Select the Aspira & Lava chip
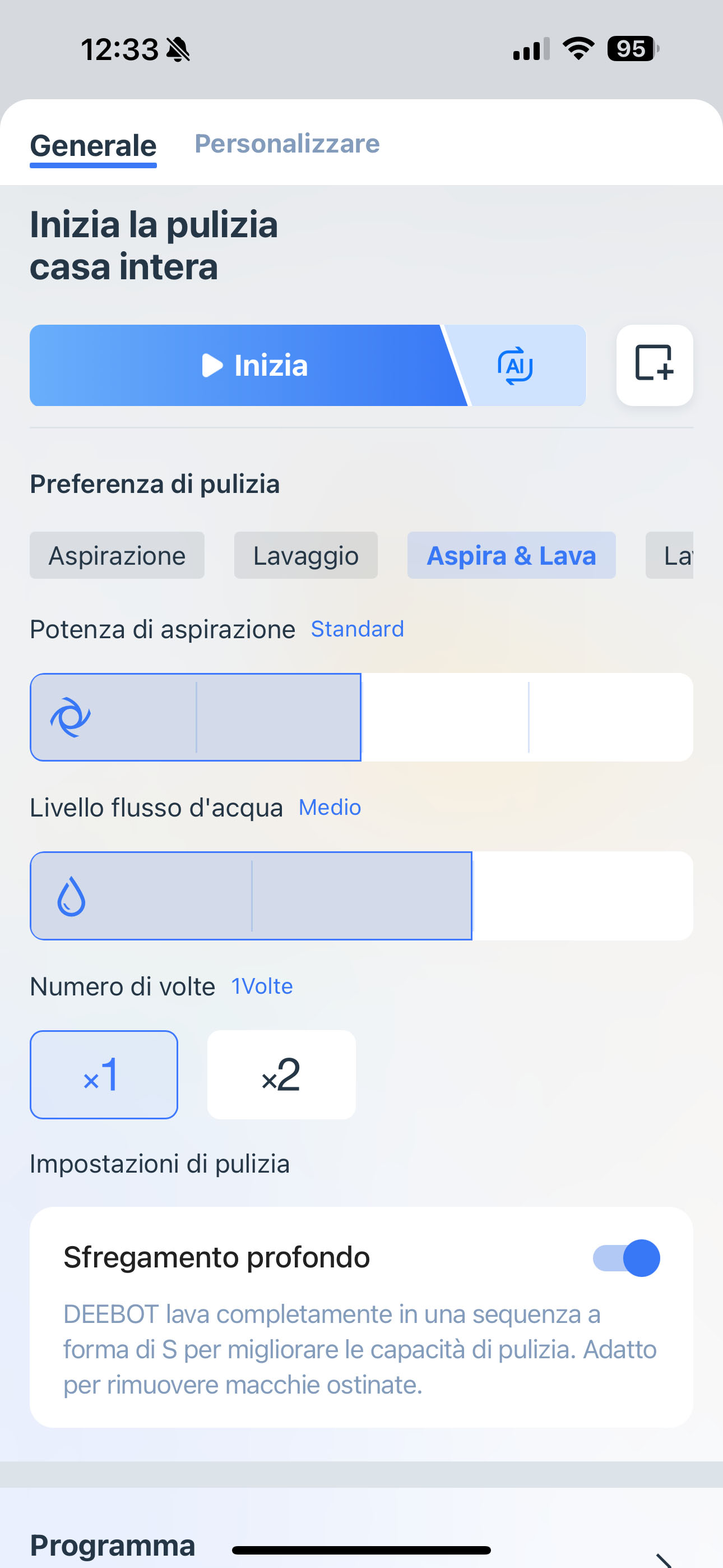This screenshot has height=1568, width=723. click(511, 555)
